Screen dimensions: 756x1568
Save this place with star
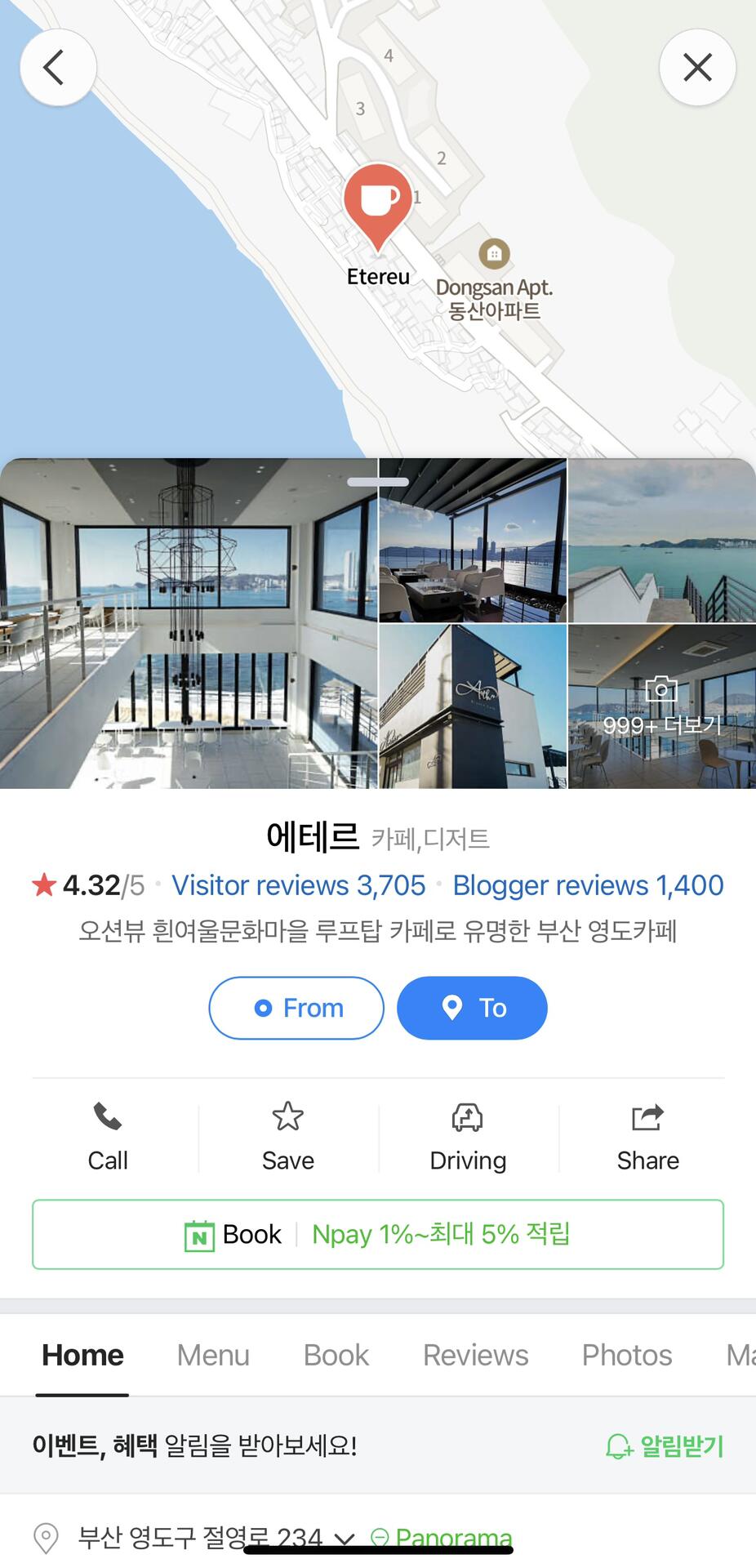click(x=287, y=1137)
